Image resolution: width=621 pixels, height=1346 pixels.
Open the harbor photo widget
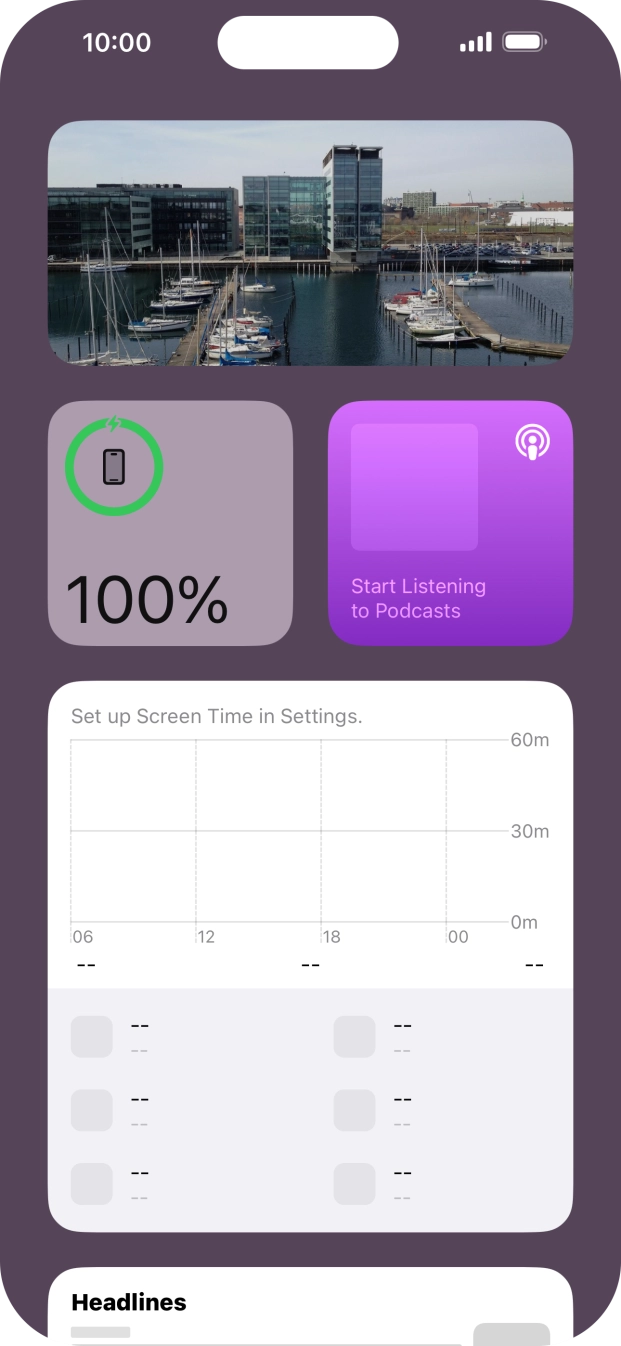(310, 243)
